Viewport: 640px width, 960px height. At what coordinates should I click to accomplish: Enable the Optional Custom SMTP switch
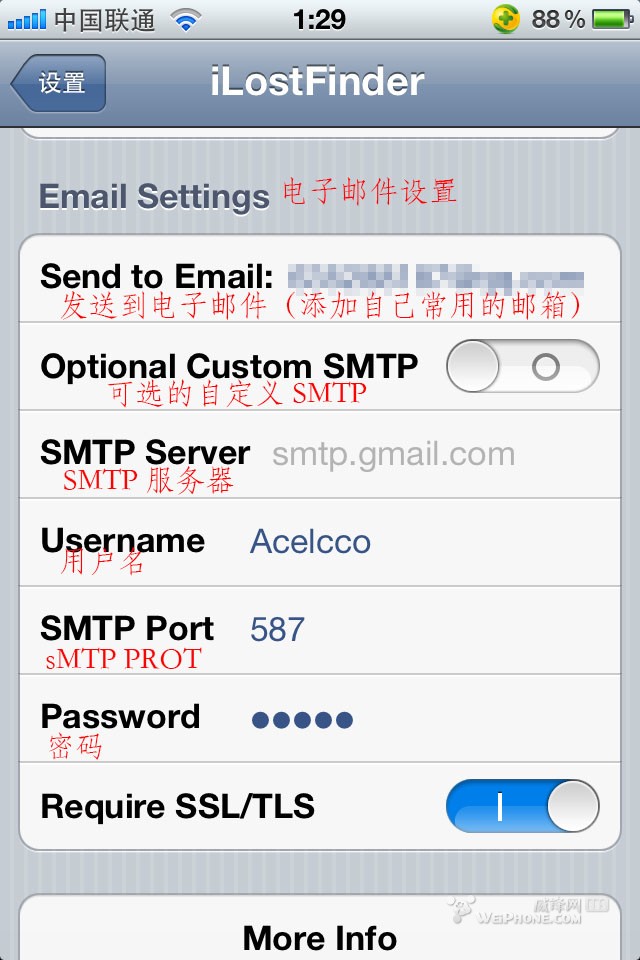522,367
